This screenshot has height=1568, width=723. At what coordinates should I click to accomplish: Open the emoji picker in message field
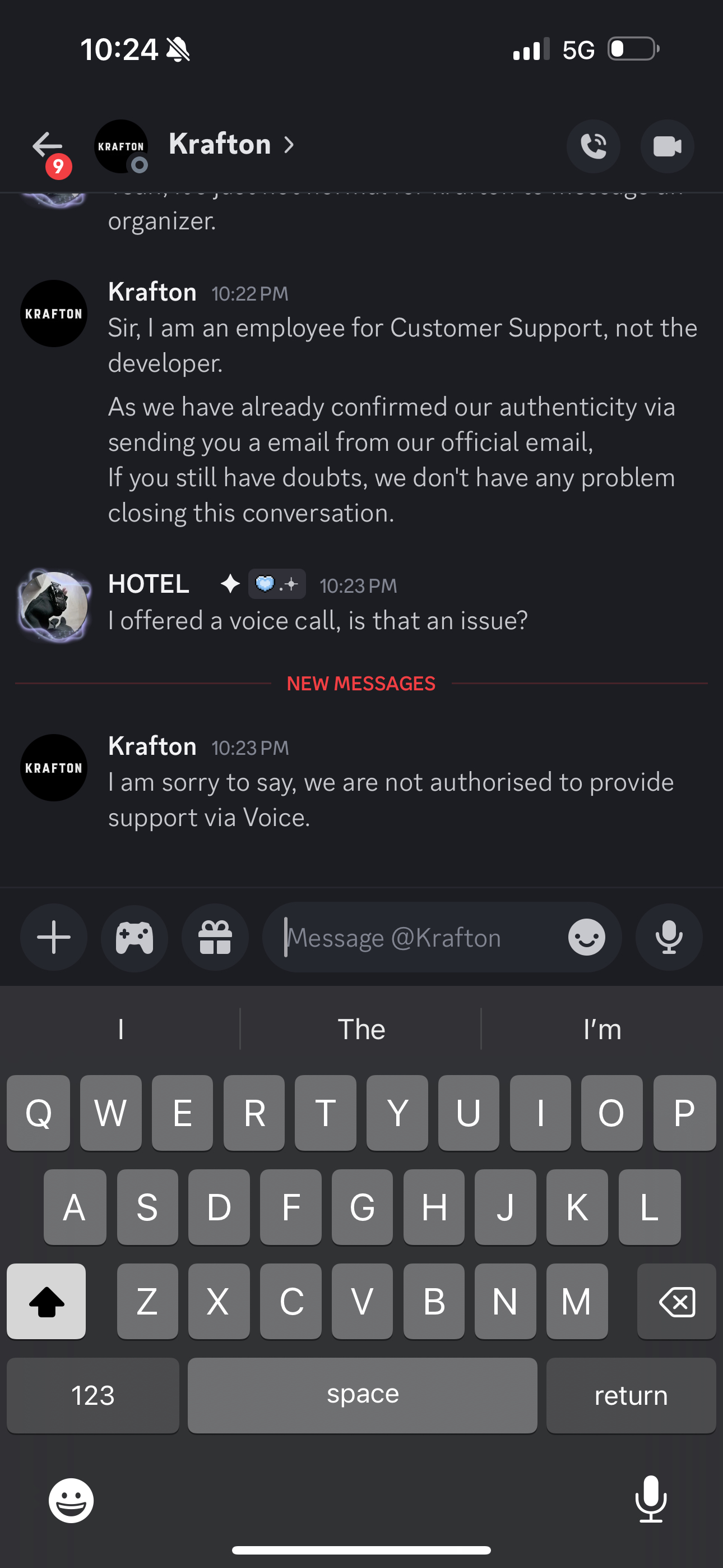(587, 938)
